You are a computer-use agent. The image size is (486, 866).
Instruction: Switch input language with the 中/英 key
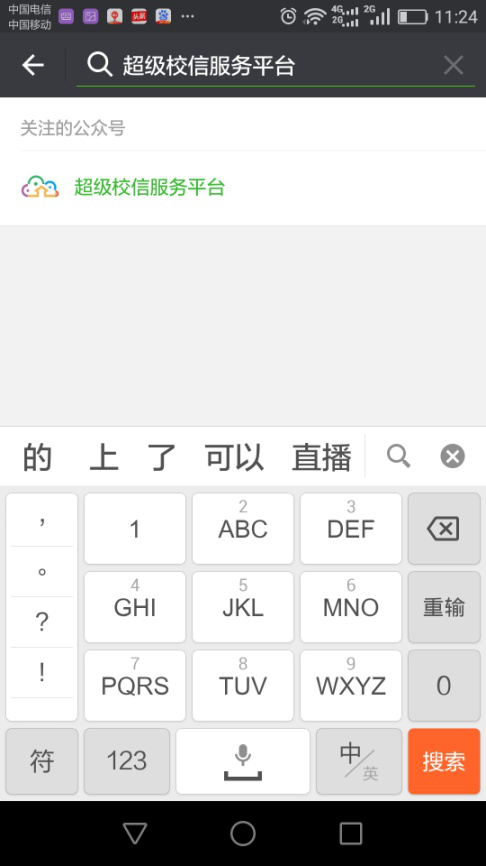point(359,761)
